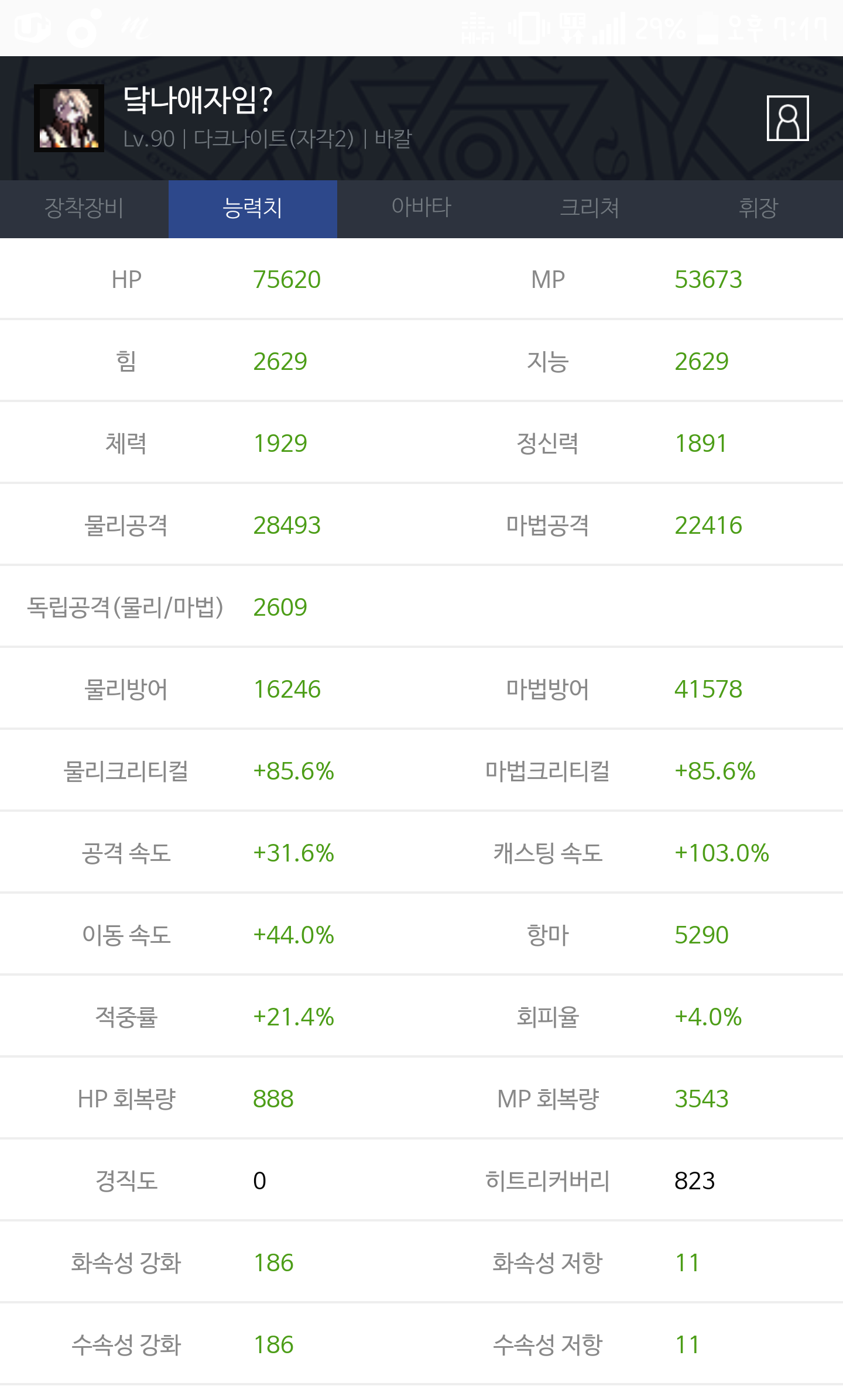Open the character profile icon

[787, 118]
